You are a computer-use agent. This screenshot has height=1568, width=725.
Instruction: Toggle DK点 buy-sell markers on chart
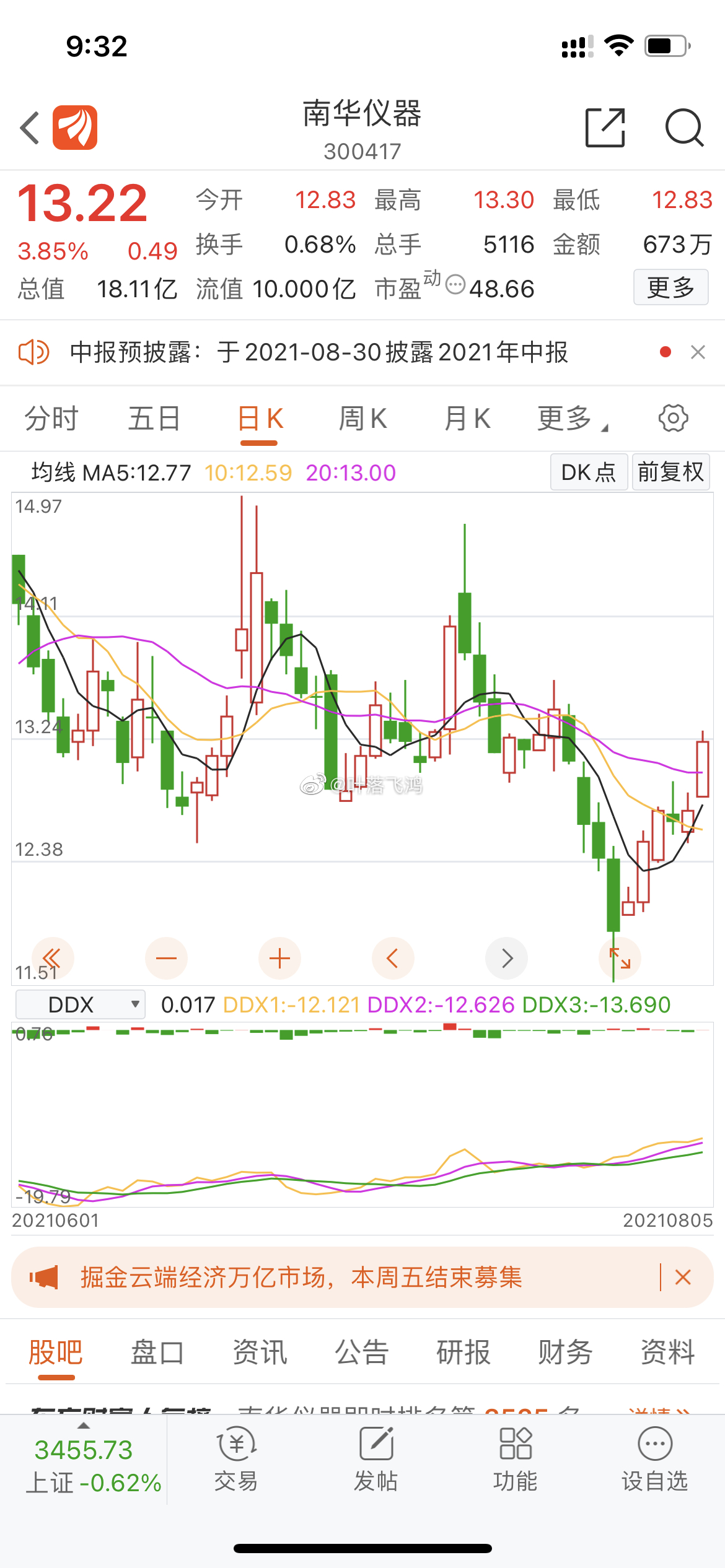click(x=588, y=472)
